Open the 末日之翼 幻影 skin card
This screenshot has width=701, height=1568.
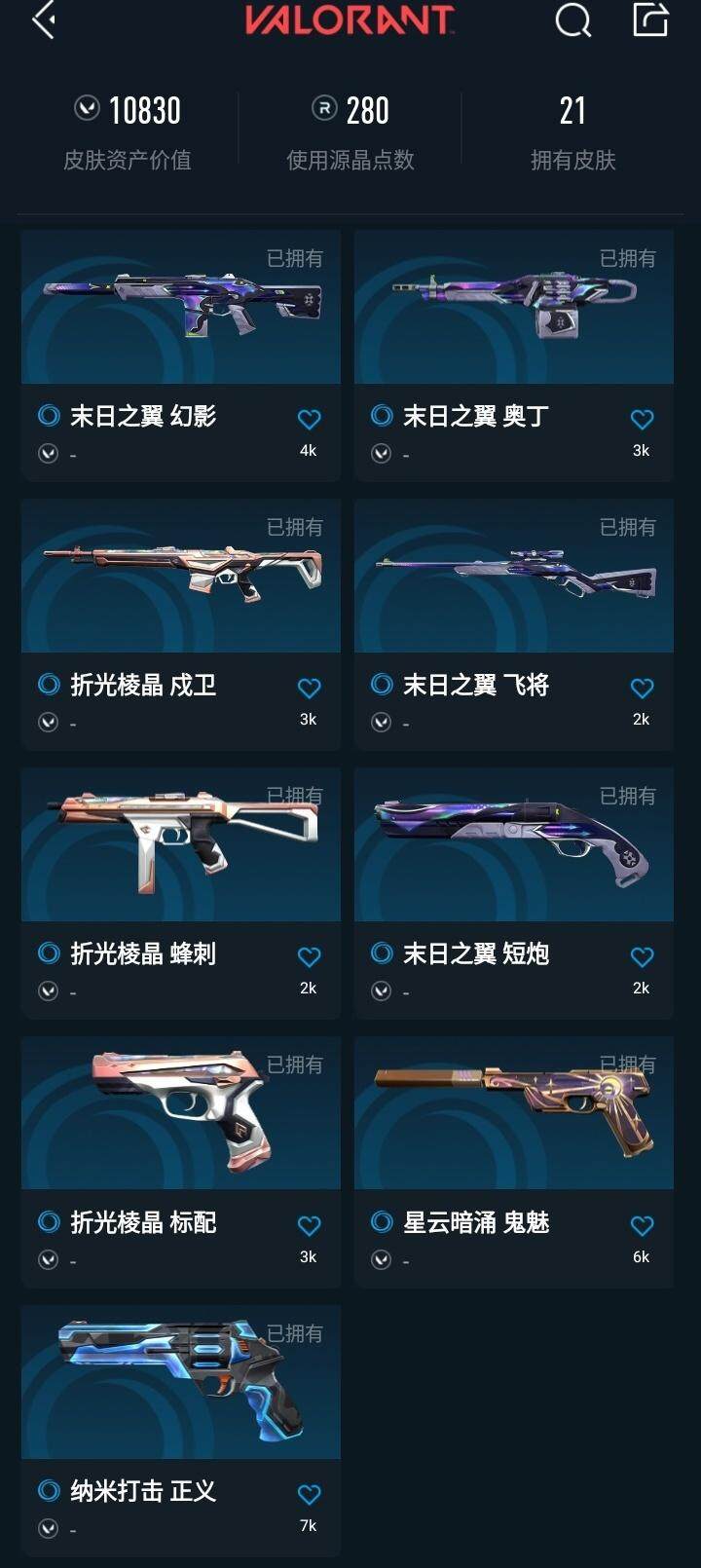pyautogui.click(x=181, y=308)
